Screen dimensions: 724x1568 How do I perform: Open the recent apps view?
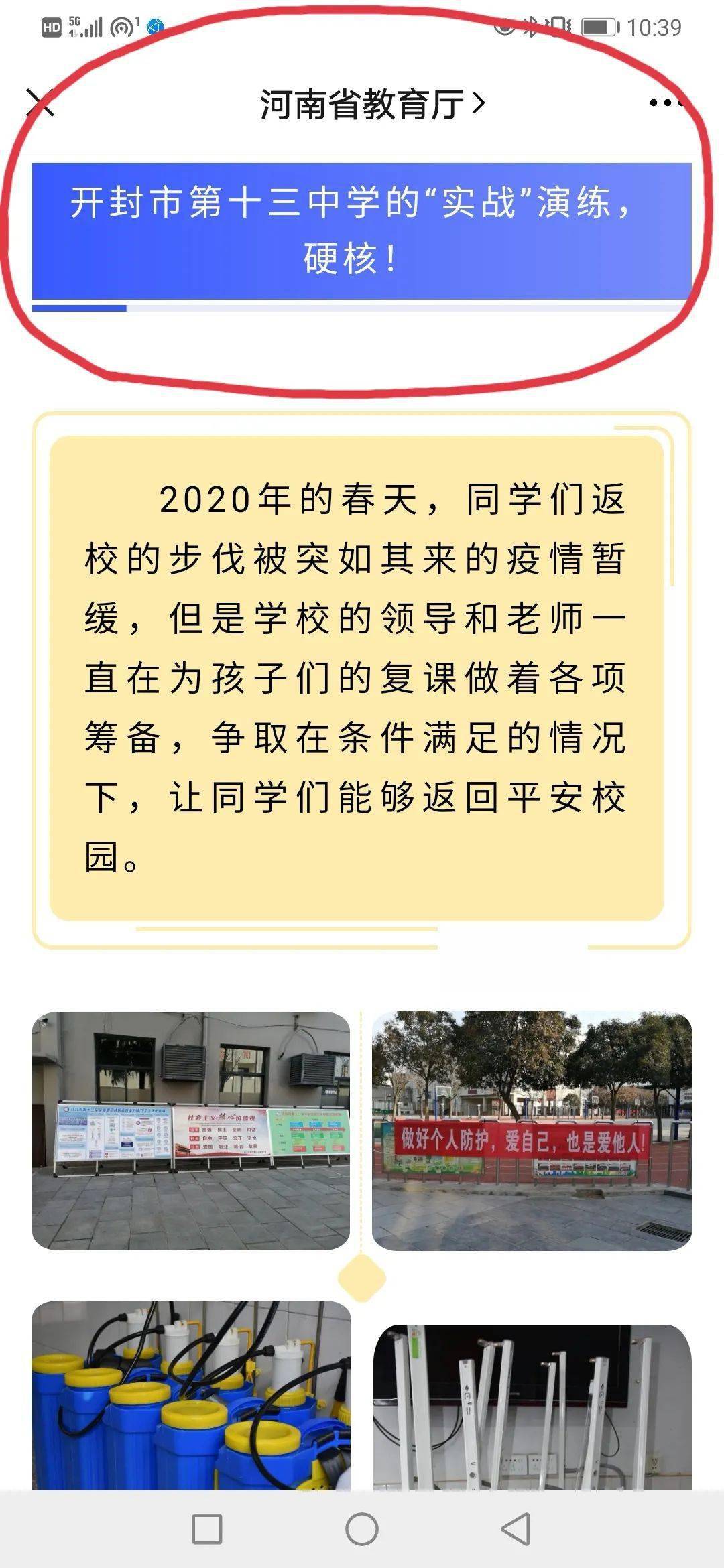click(x=207, y=1529)
